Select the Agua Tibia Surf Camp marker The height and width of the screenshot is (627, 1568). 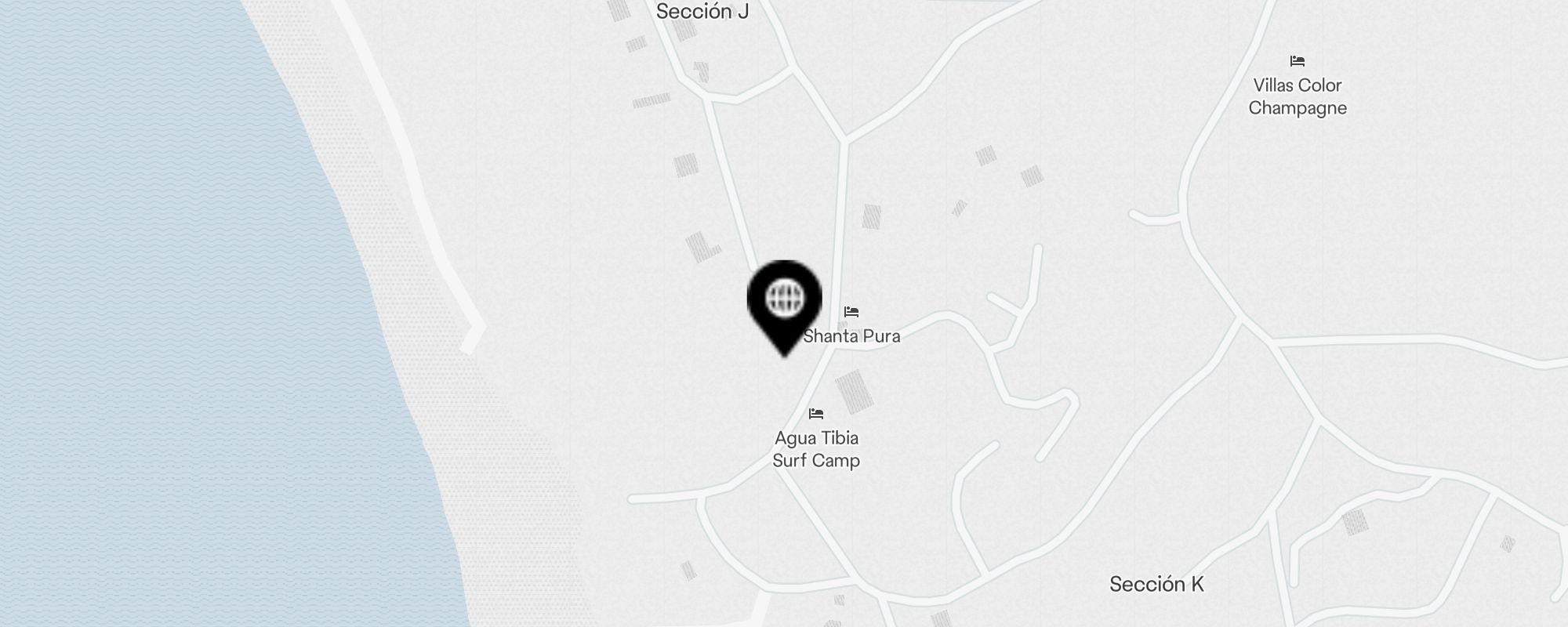pos(816,415)
